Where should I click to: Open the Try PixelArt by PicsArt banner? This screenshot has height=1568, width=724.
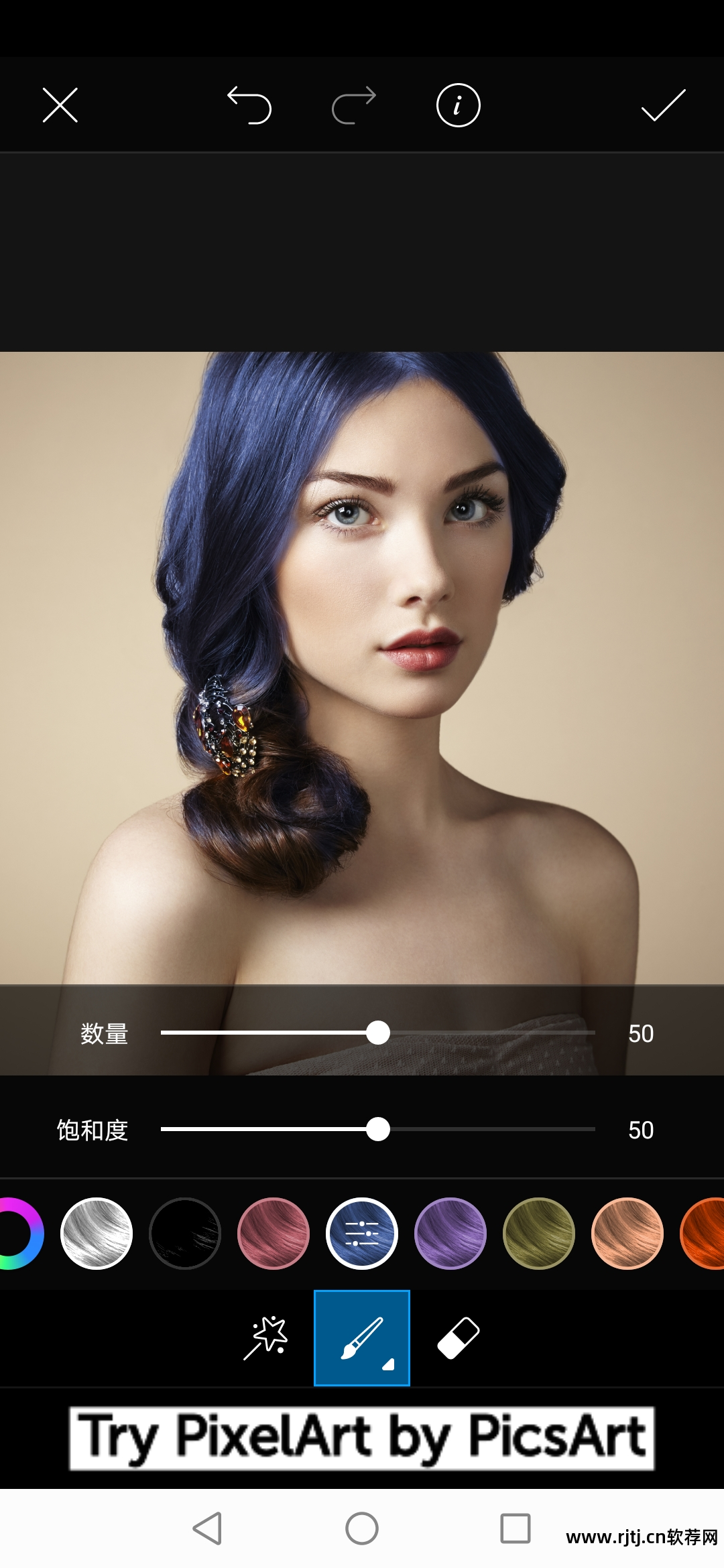tap(362, 1438)
